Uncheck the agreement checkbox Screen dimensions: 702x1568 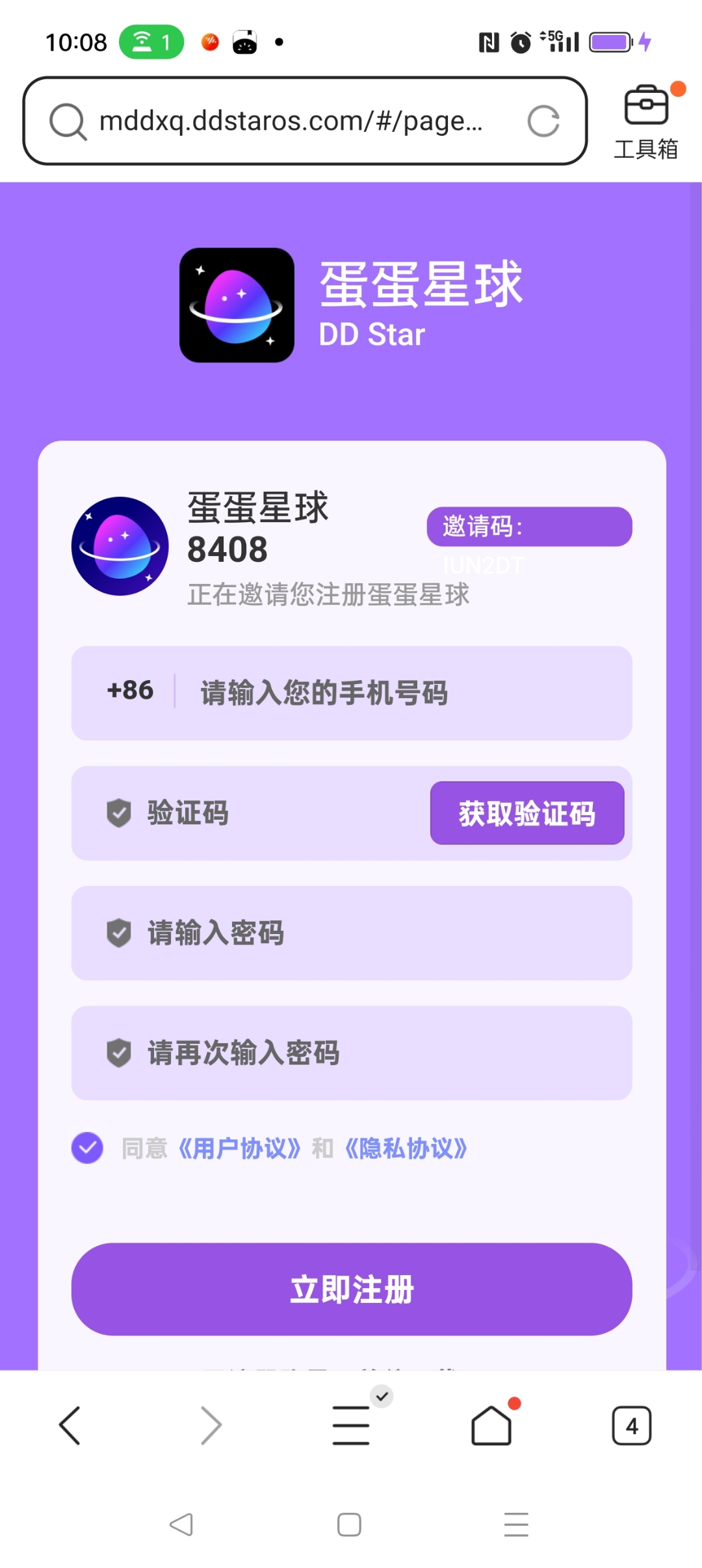[87, 1148]
